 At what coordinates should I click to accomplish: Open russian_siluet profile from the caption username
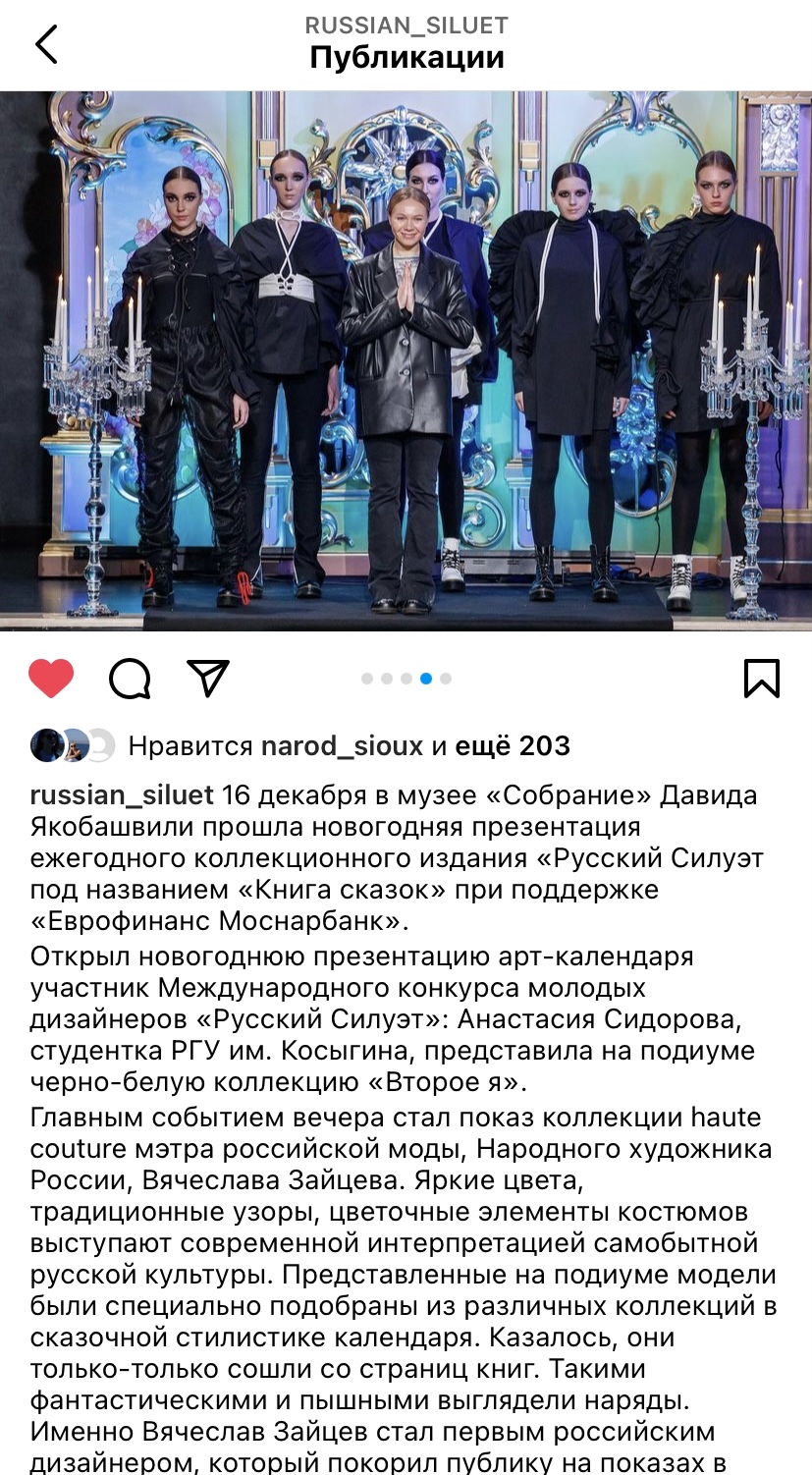[122, 794]
